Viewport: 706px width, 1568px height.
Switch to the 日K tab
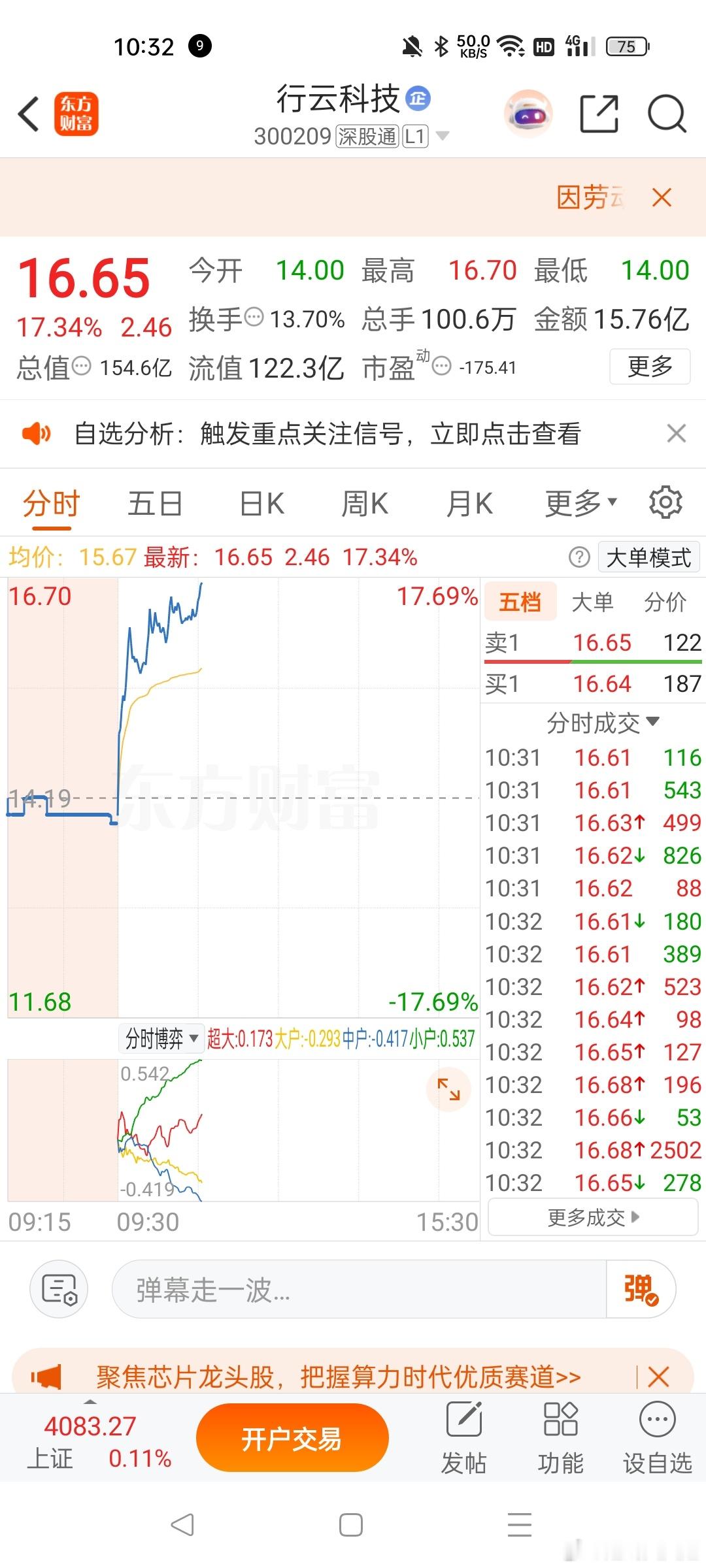coord(260,502)
